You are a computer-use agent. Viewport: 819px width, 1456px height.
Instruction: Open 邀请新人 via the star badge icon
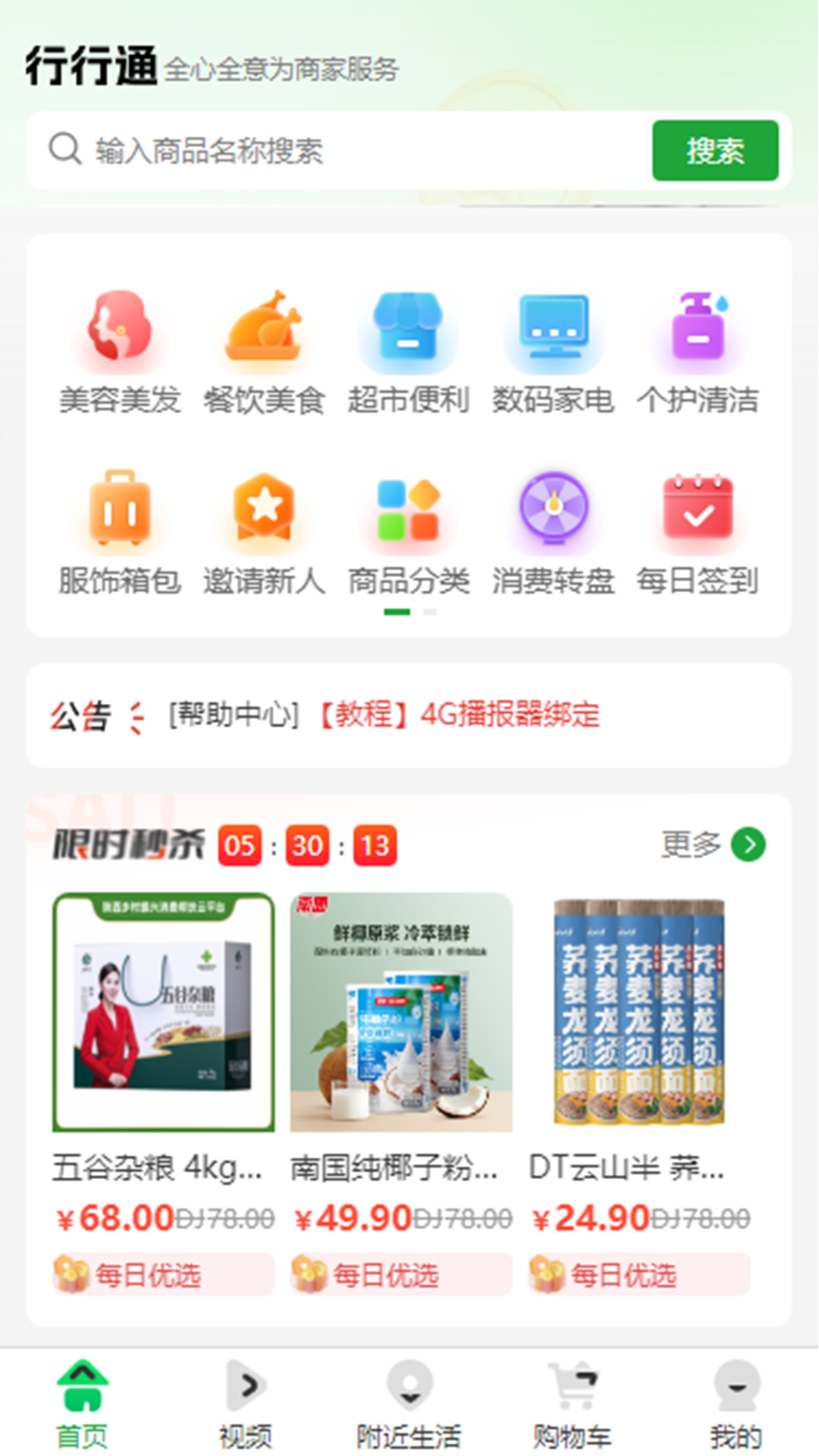[x=264, y=510]
